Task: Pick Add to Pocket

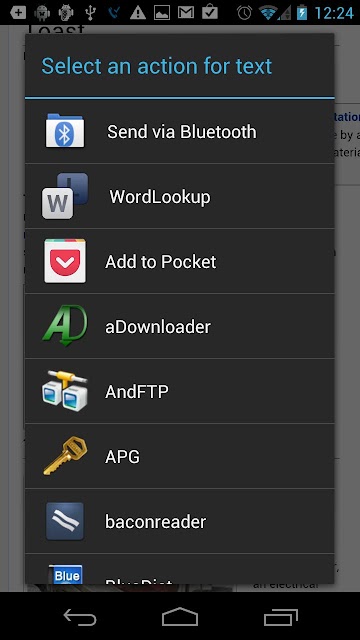Action: click(180, 261)
